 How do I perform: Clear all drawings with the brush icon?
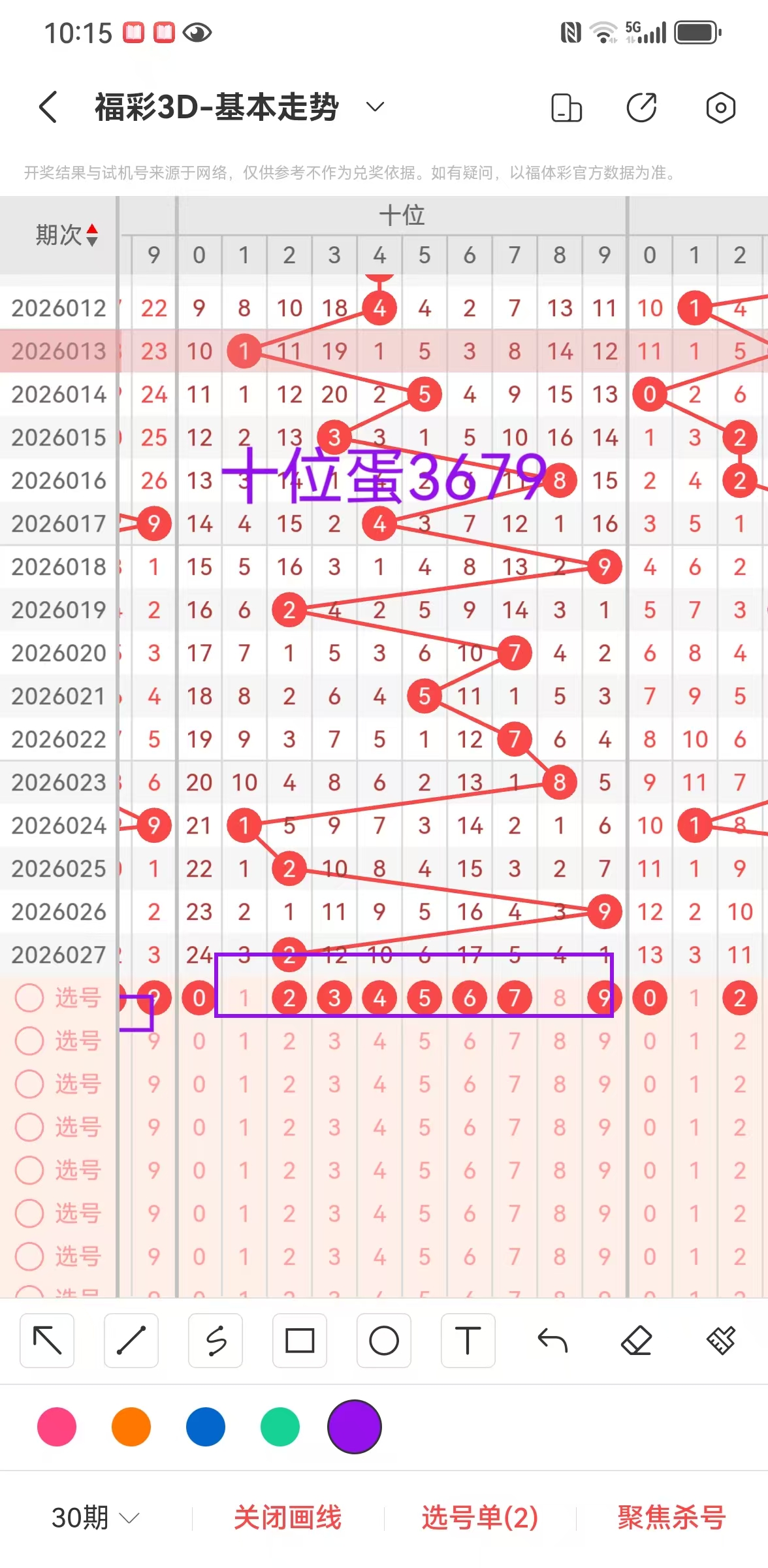click(721, 1341)
